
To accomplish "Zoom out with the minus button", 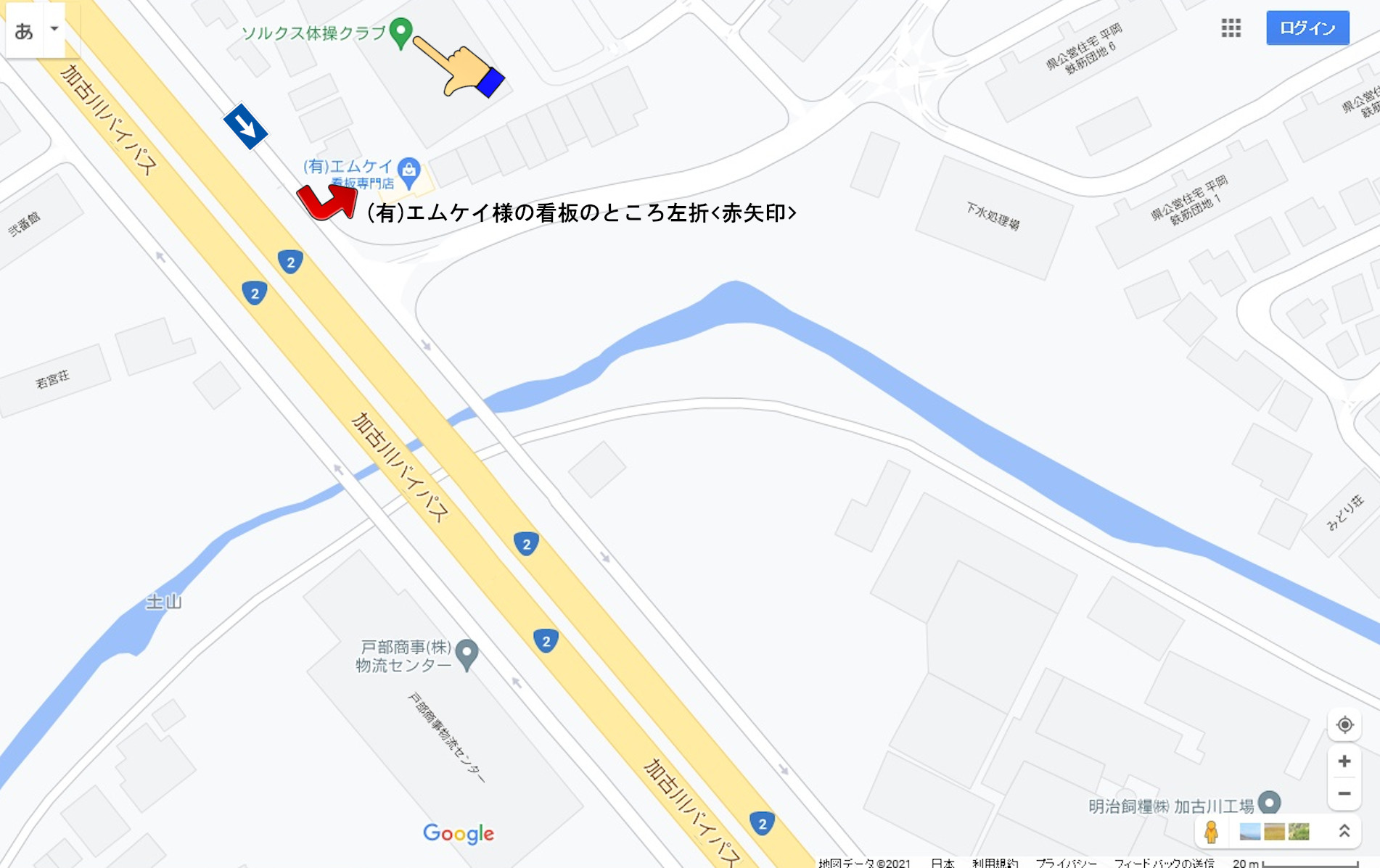I will (x=1344, y=793).
